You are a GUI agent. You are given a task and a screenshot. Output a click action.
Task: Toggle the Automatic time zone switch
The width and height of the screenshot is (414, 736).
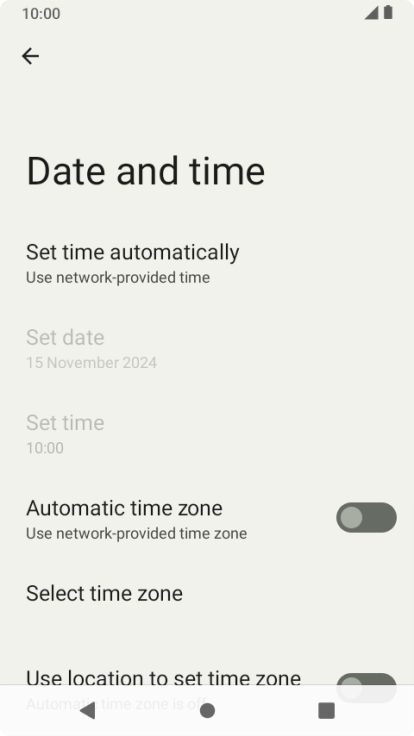[x=366, y=517]
